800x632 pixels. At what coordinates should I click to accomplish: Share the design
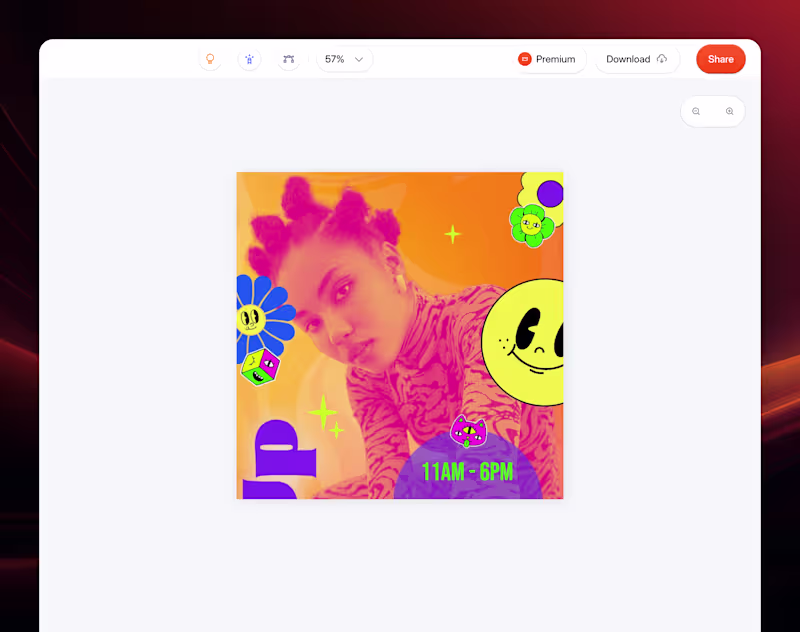(720, 59)
